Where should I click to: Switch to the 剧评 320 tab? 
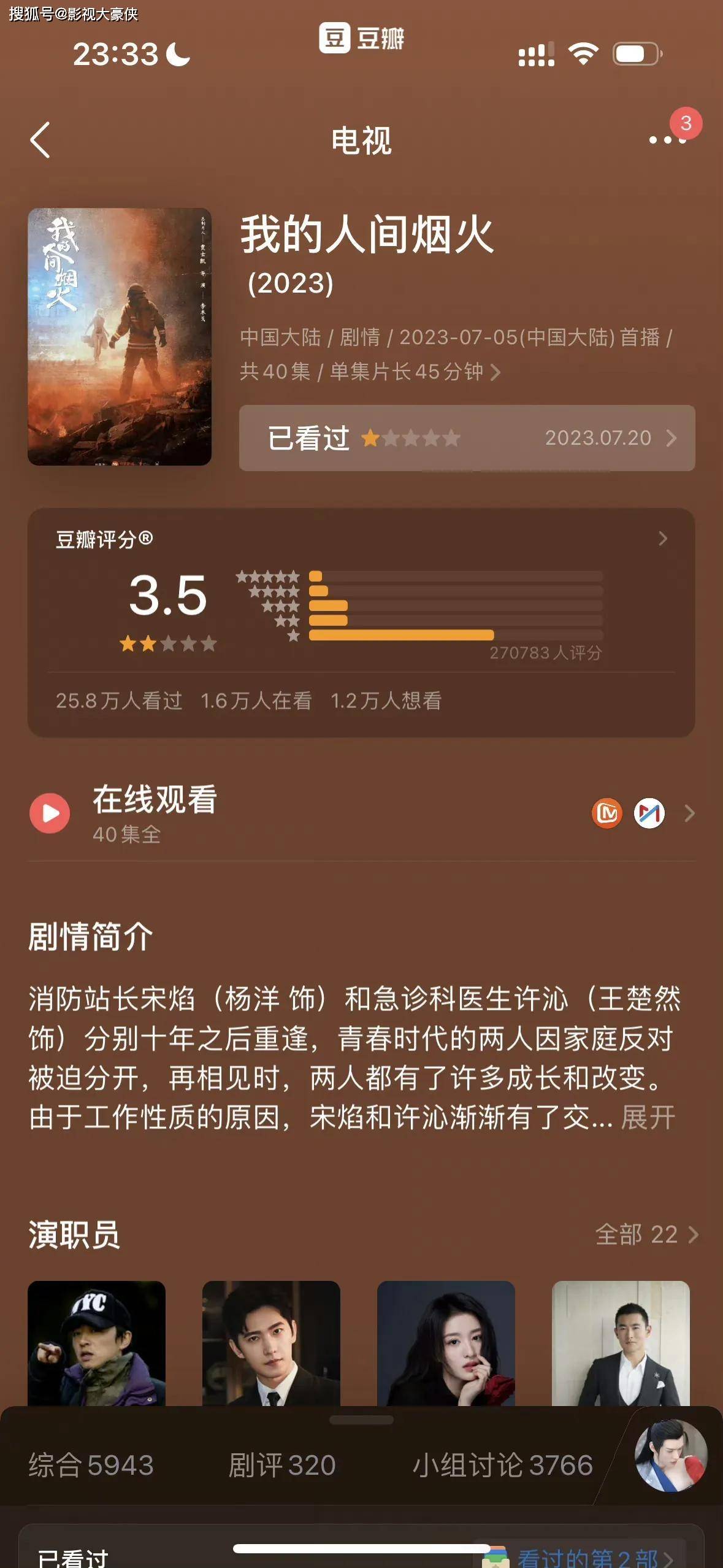(281, 1465)
